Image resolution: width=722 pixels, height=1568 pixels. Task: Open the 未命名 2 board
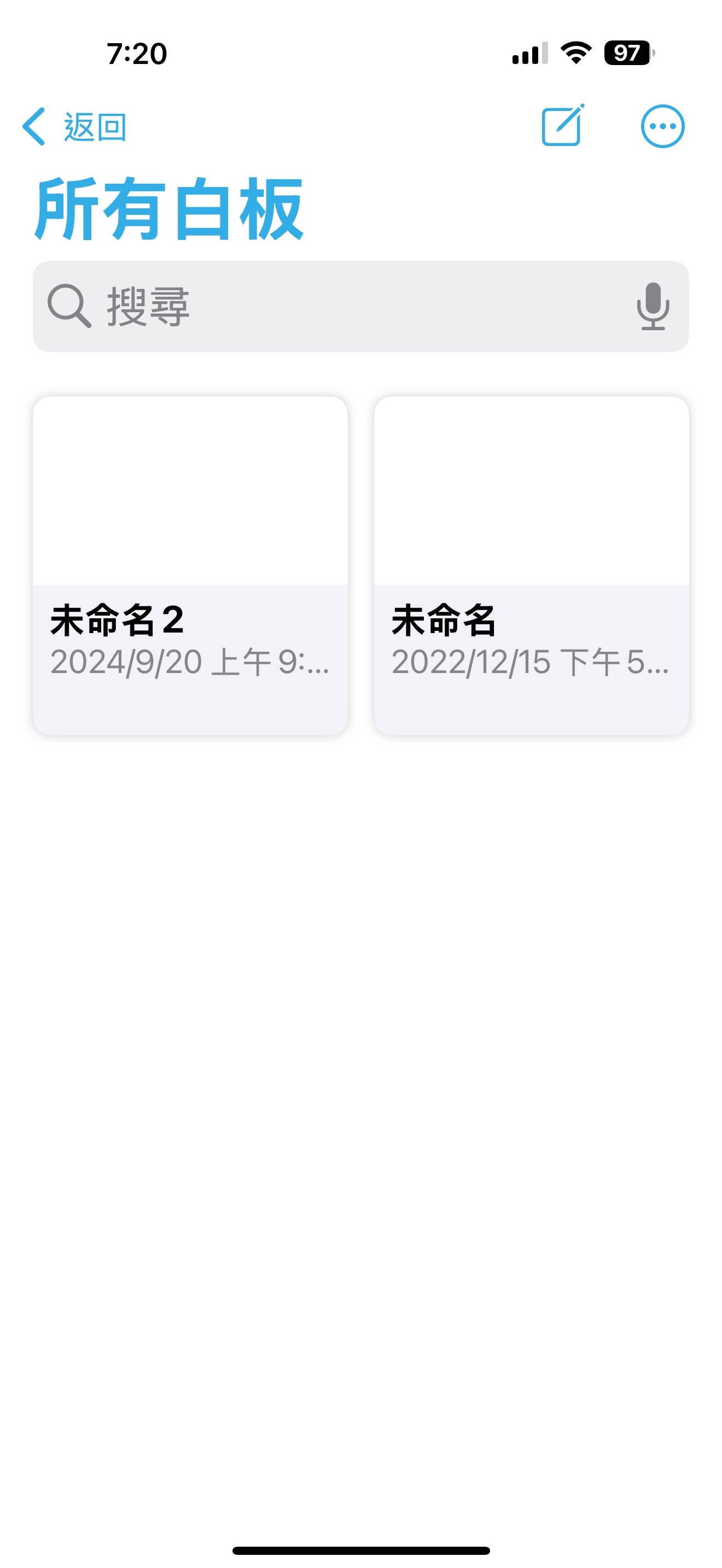point(190,565)
